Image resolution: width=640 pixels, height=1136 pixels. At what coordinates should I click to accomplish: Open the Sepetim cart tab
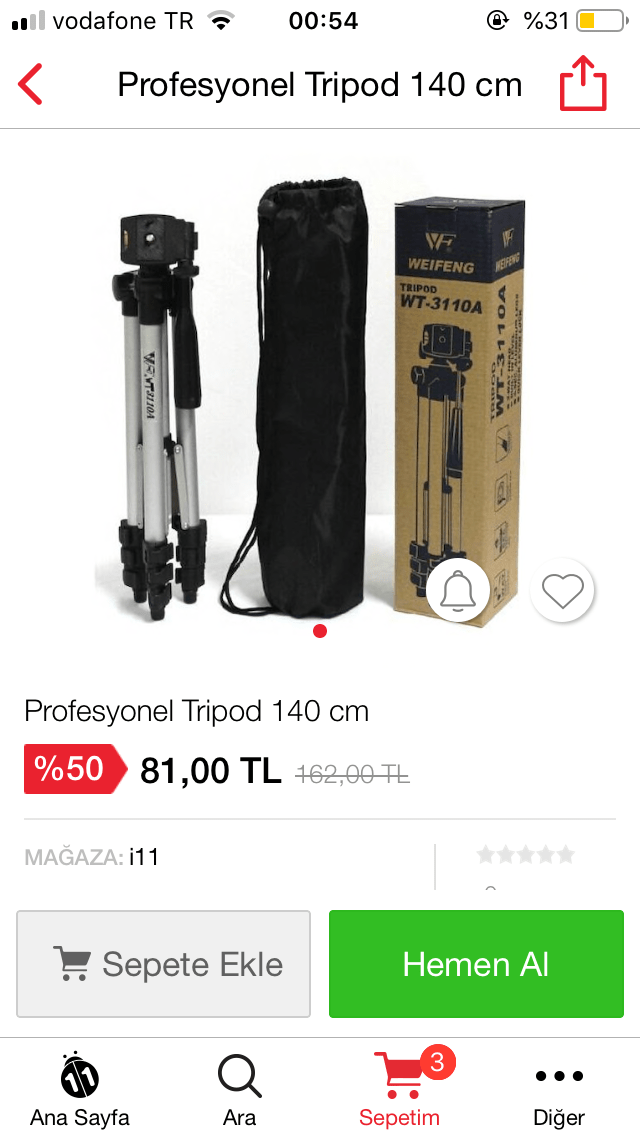[x=400, y=1088]
